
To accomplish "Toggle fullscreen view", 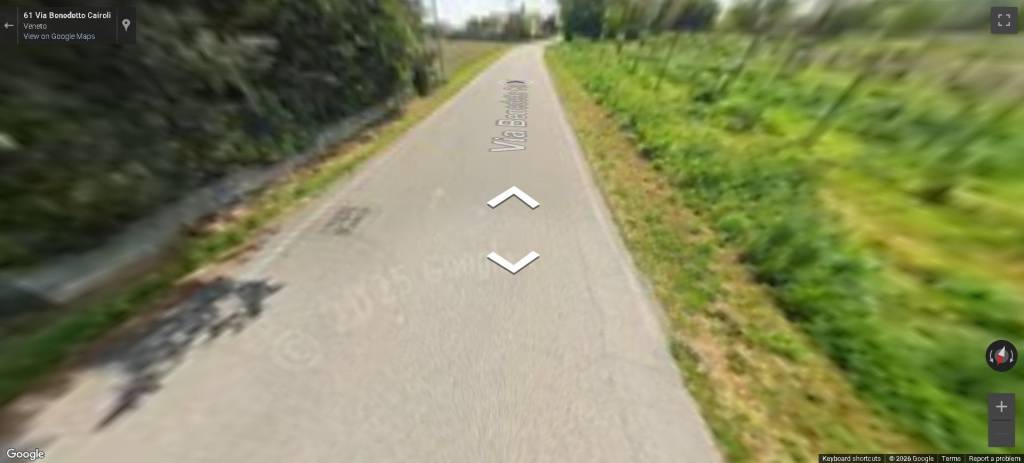I will coord(1003,20).
